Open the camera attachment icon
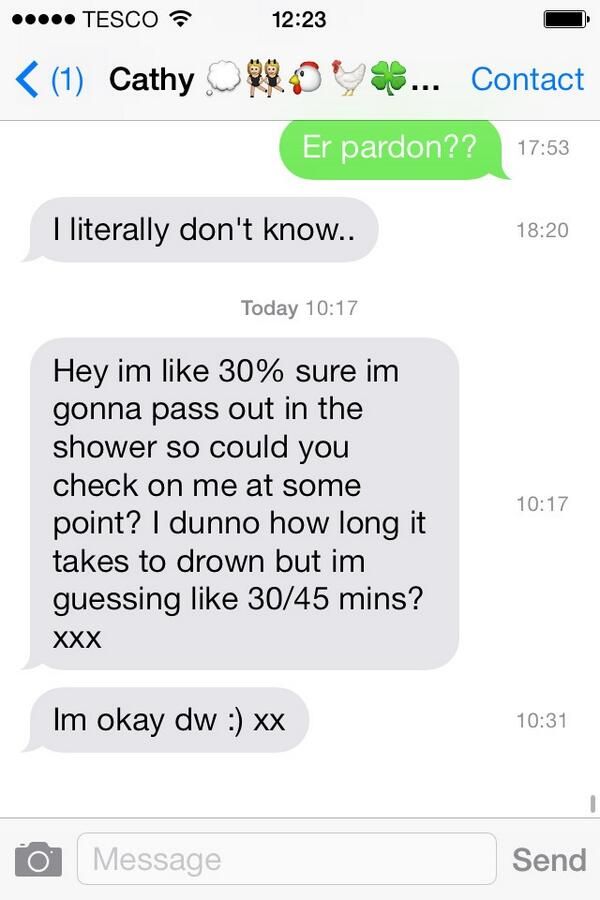Image resolution: width=600 pixels, height=900 pixels. pos(38,859)
